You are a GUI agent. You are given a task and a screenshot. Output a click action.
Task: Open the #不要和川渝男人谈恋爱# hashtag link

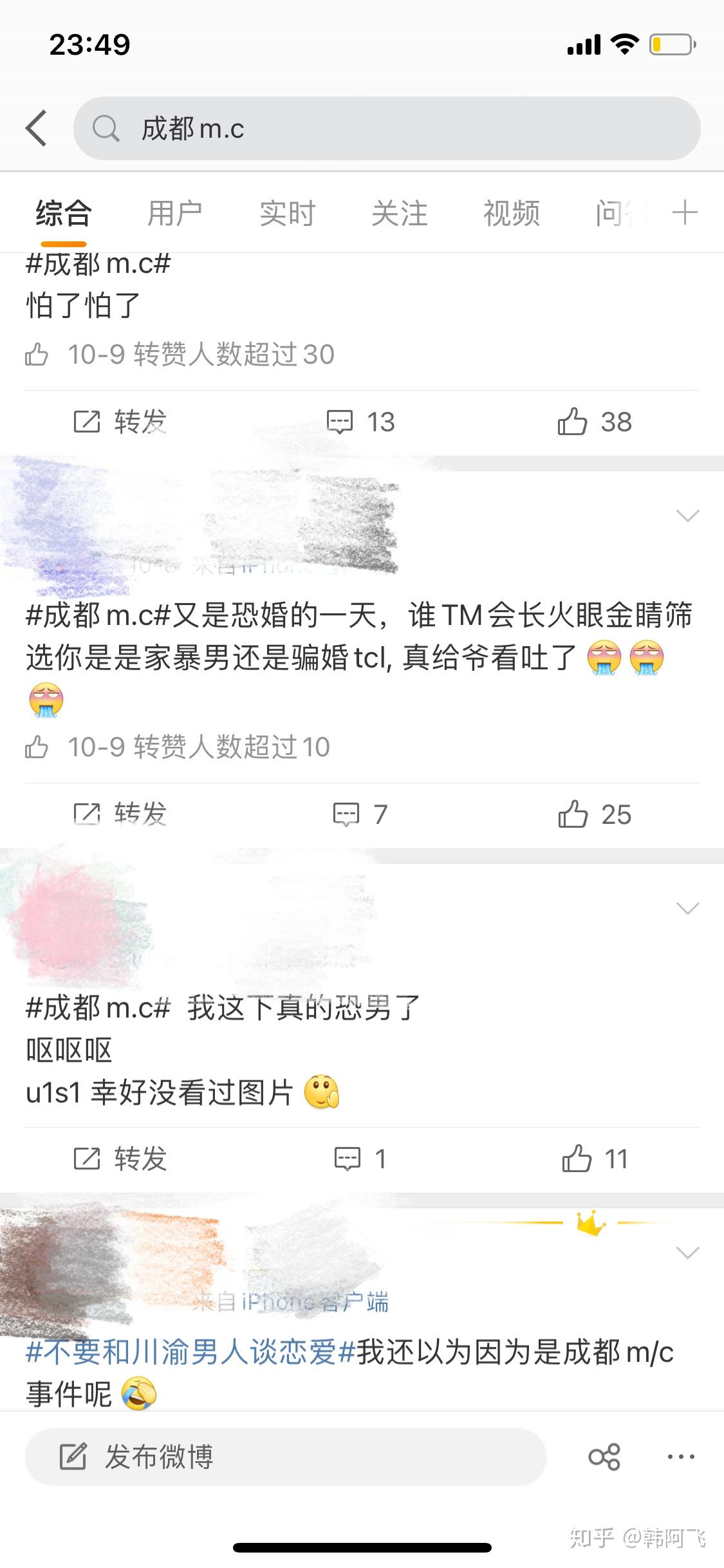(187, 1354)
